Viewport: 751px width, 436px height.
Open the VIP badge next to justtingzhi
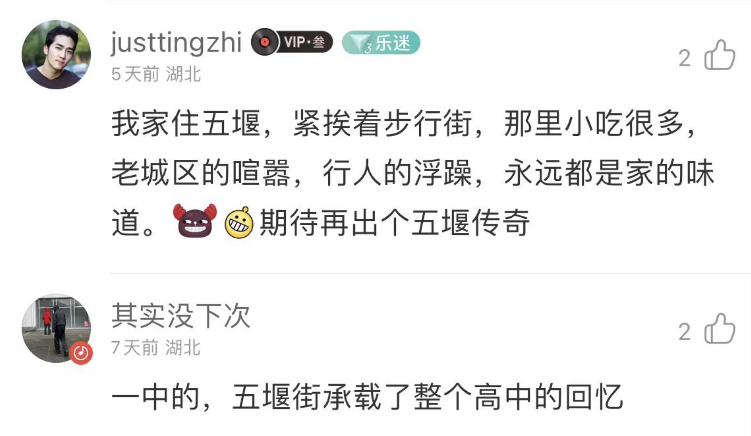(292, 42)
